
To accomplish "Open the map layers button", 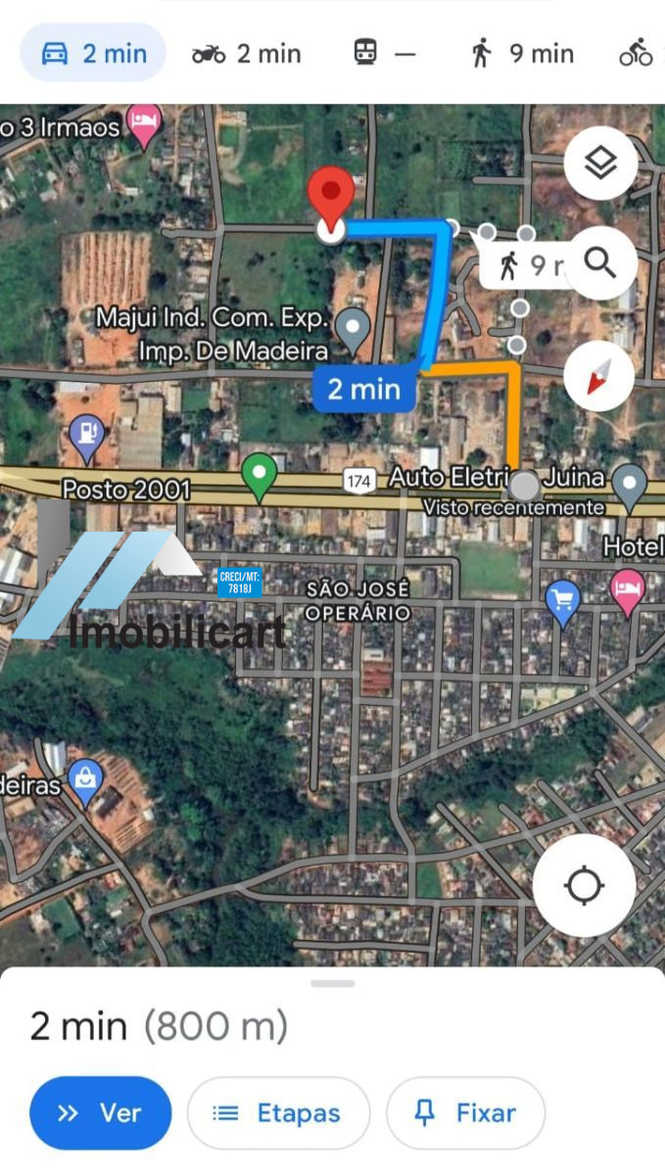I will [601, 163].
